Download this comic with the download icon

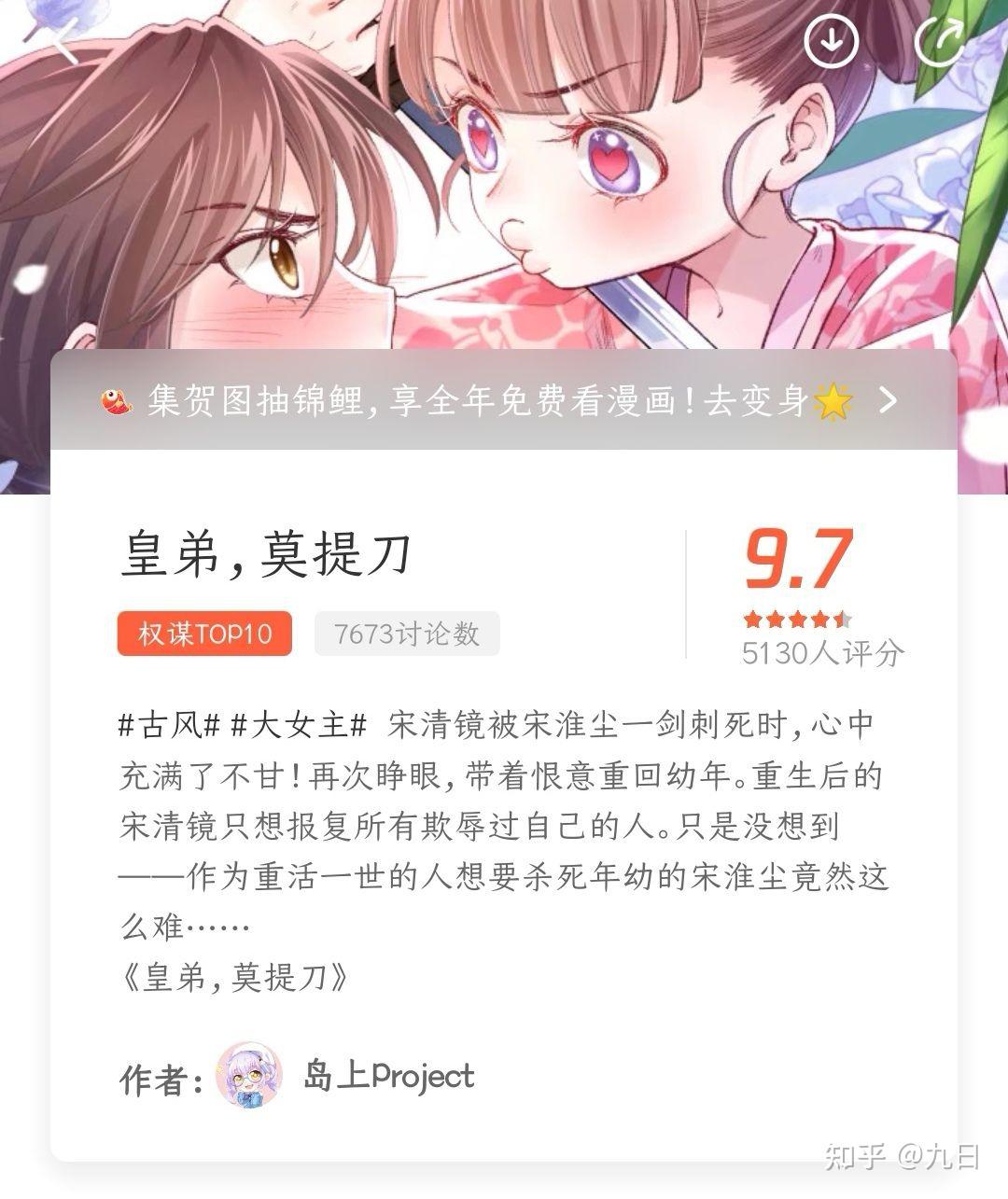pos(831,40)
